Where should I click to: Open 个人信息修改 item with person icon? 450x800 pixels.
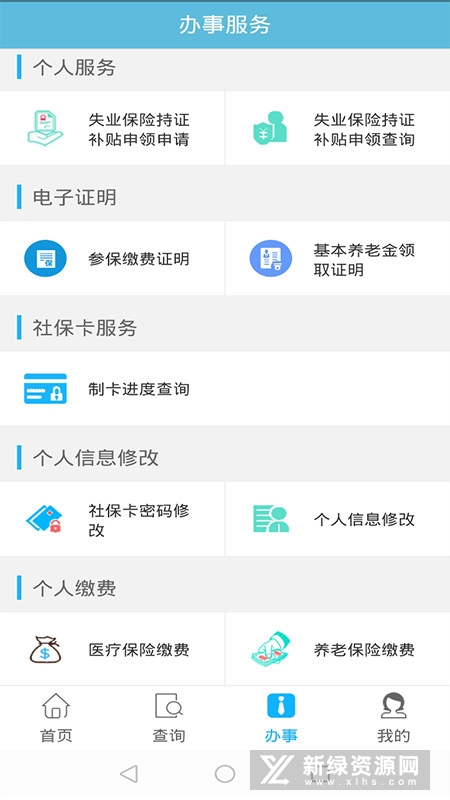pos(338,519)
